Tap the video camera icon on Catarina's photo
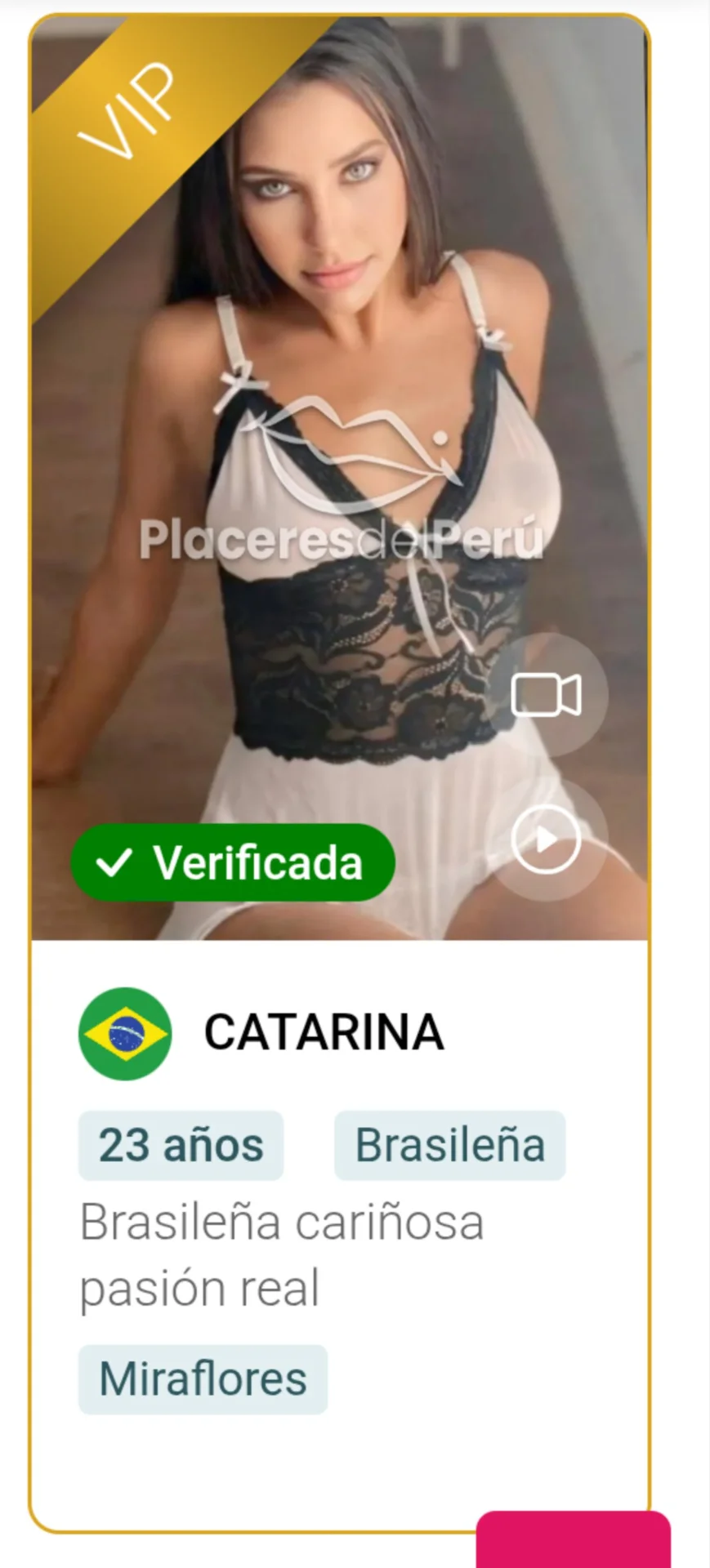Image resolution: width=710 pixels, height=1568 pixels. (x=546, y=694)
